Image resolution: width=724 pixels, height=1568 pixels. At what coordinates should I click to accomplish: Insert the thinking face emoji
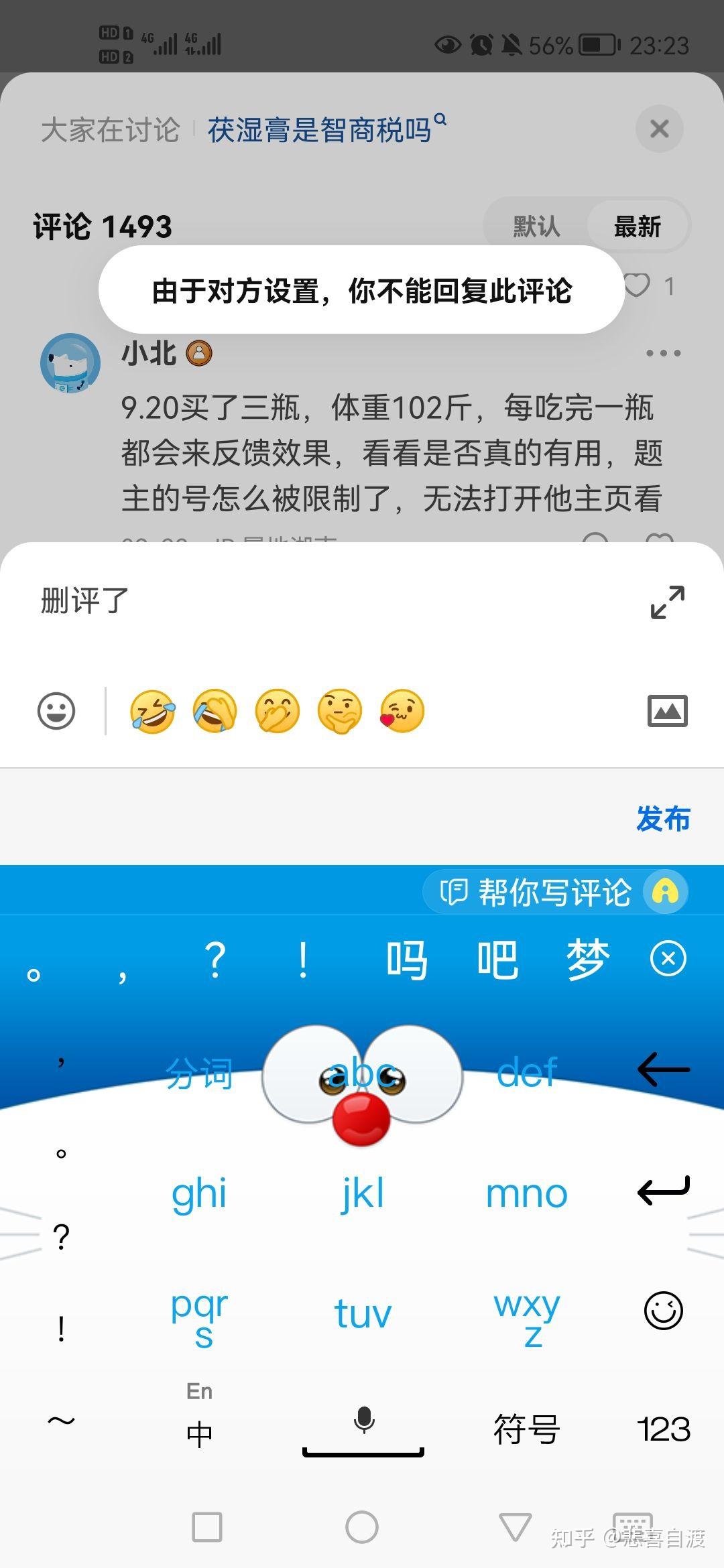pos(340,711)
